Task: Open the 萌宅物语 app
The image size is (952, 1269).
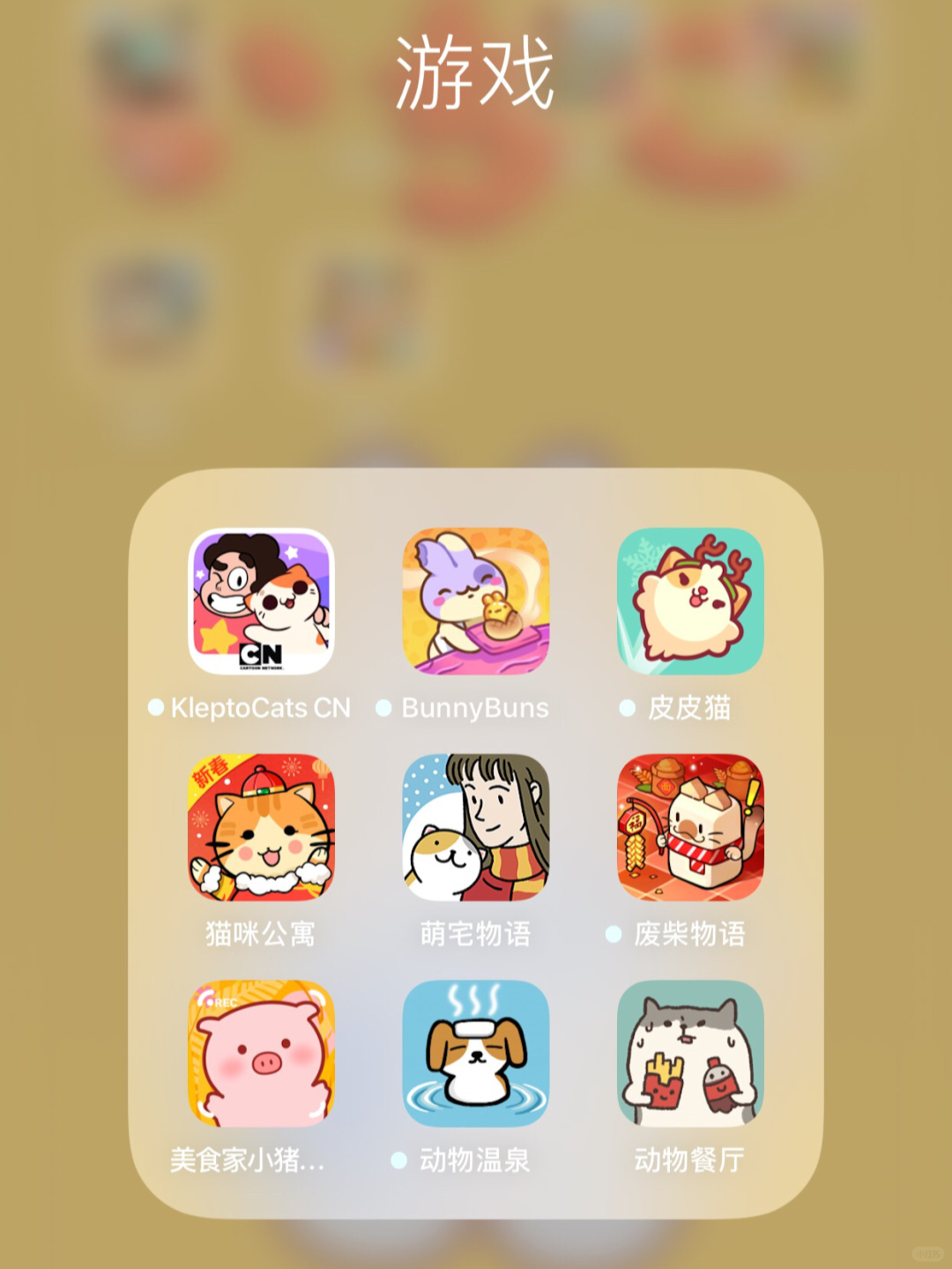Action: (x=475, y=827)
